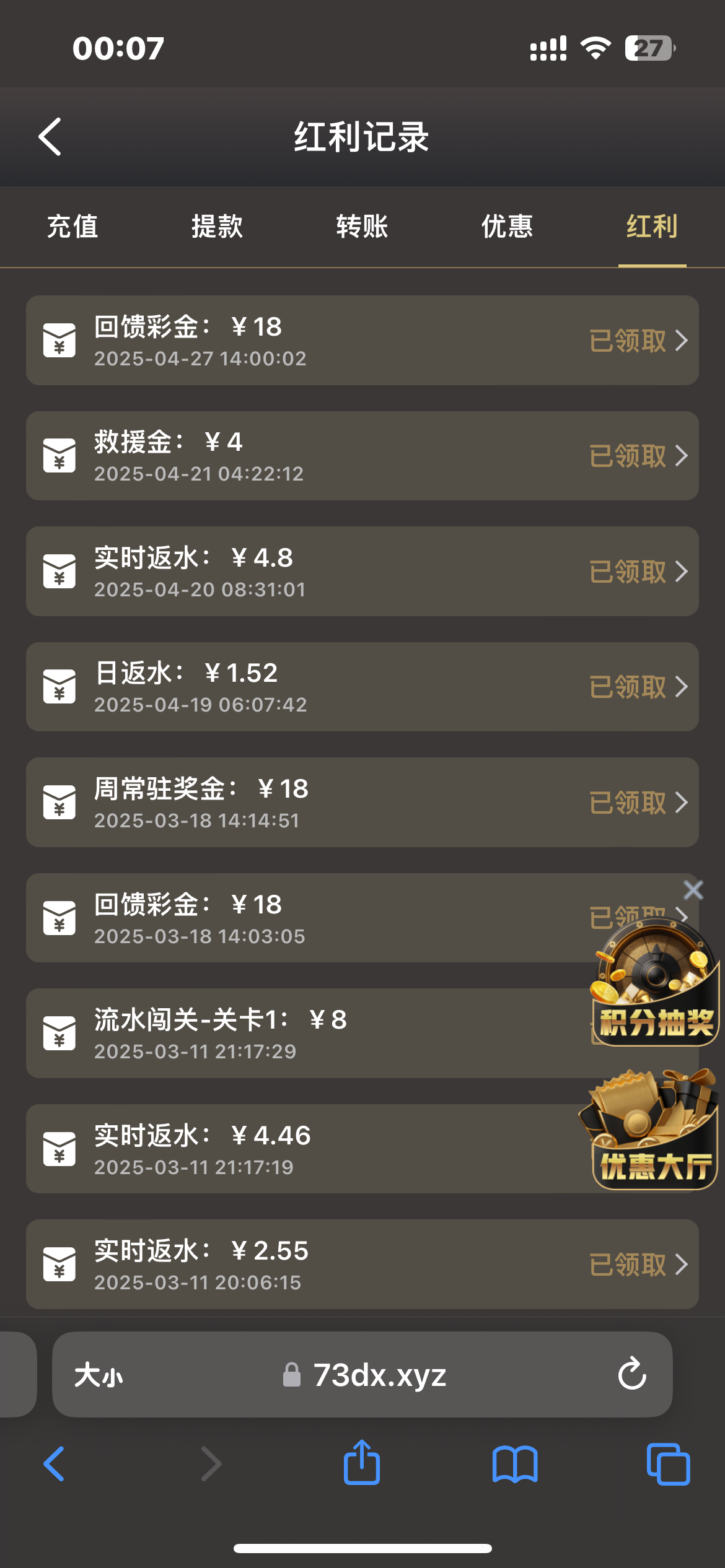Open 流水闯关-关卡1 ¥8 record
The height and width of the screenshot is (1568, 725).
(310, 1034)
